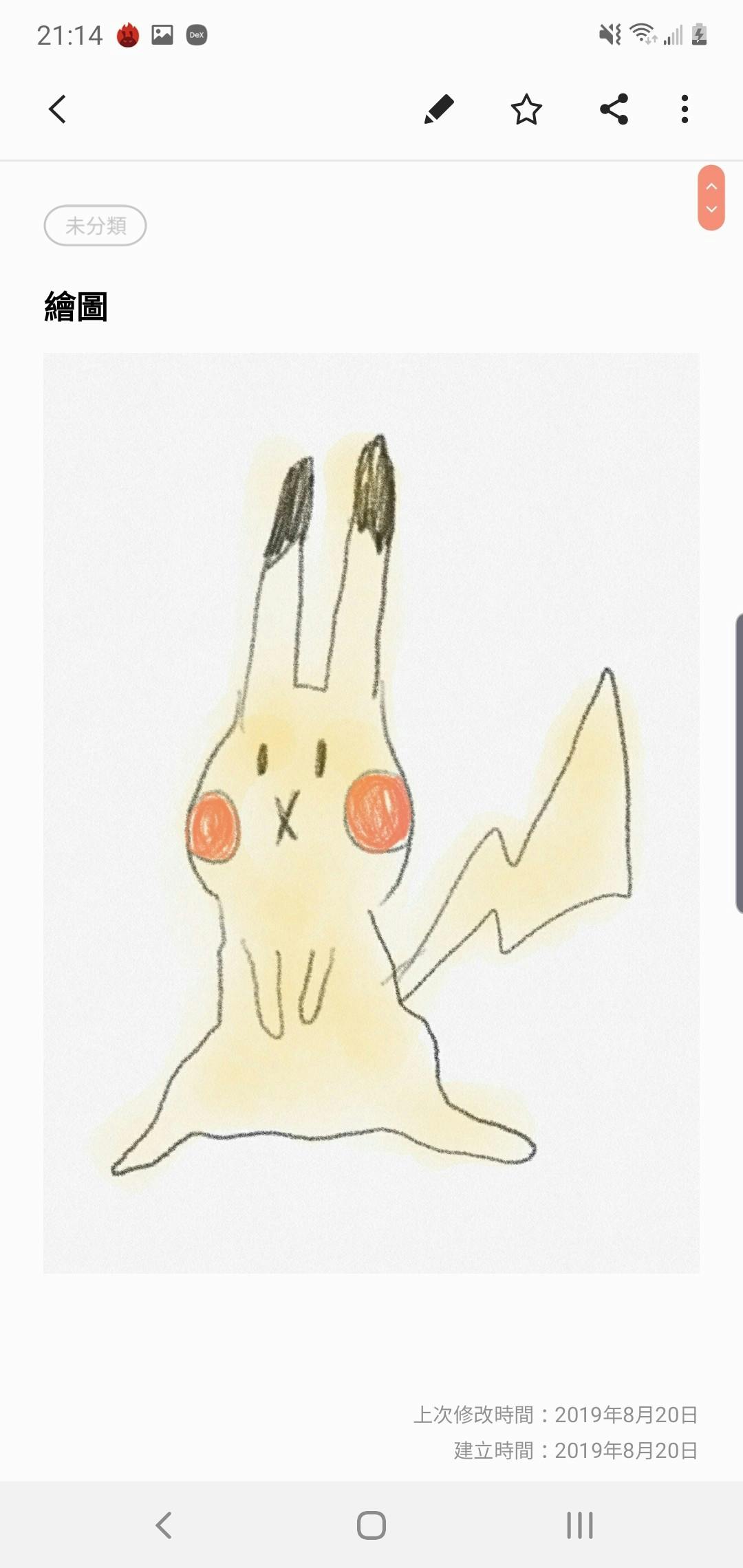Image resolution: width=743 pixels, height=1568 pixels.
Task: Share this drawing note
Action: click(614, 109)
